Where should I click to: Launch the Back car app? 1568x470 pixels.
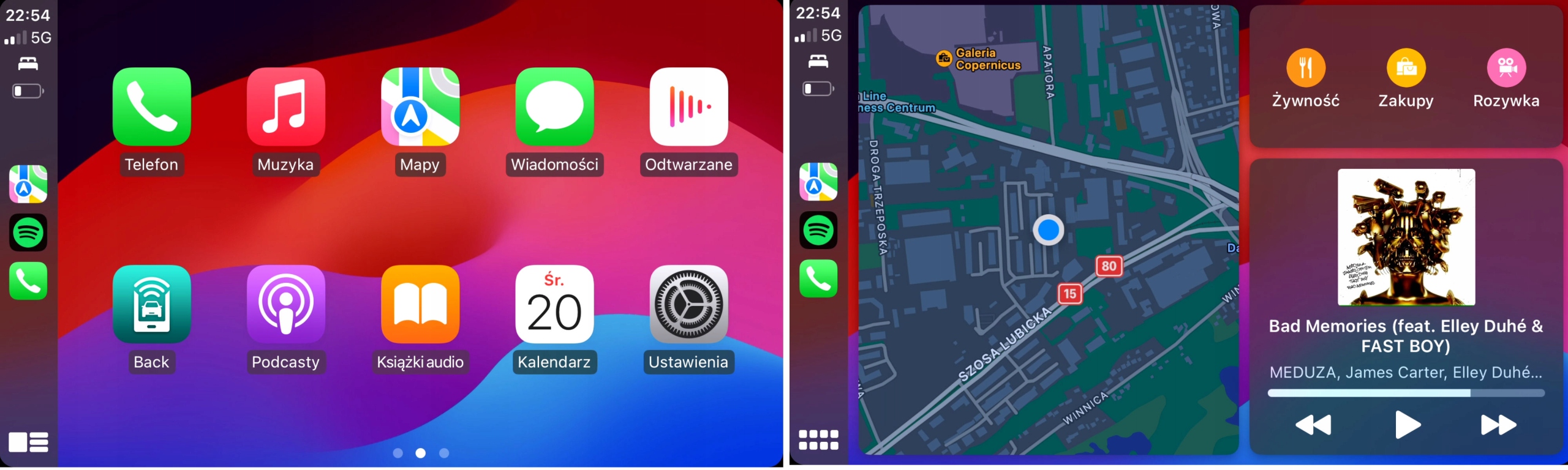click(x=151, y=304)
